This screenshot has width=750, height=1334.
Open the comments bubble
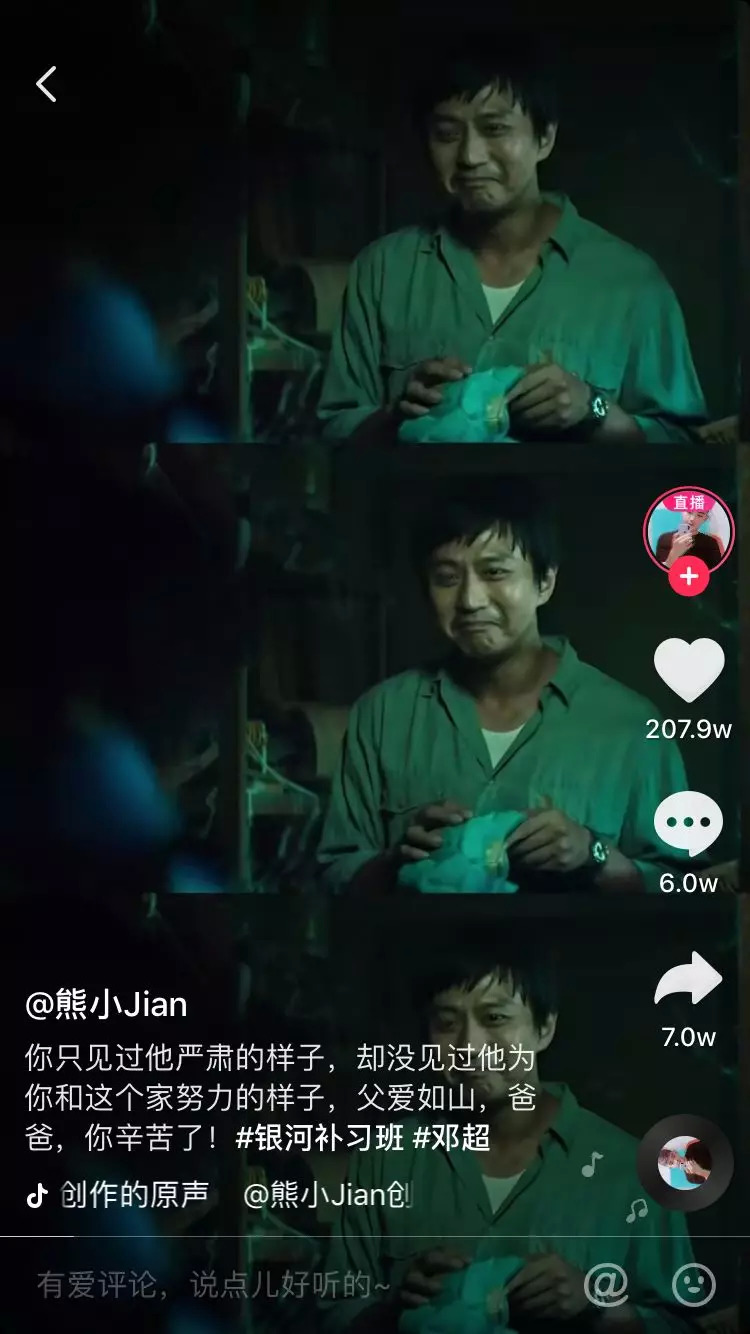click(688, 824)
